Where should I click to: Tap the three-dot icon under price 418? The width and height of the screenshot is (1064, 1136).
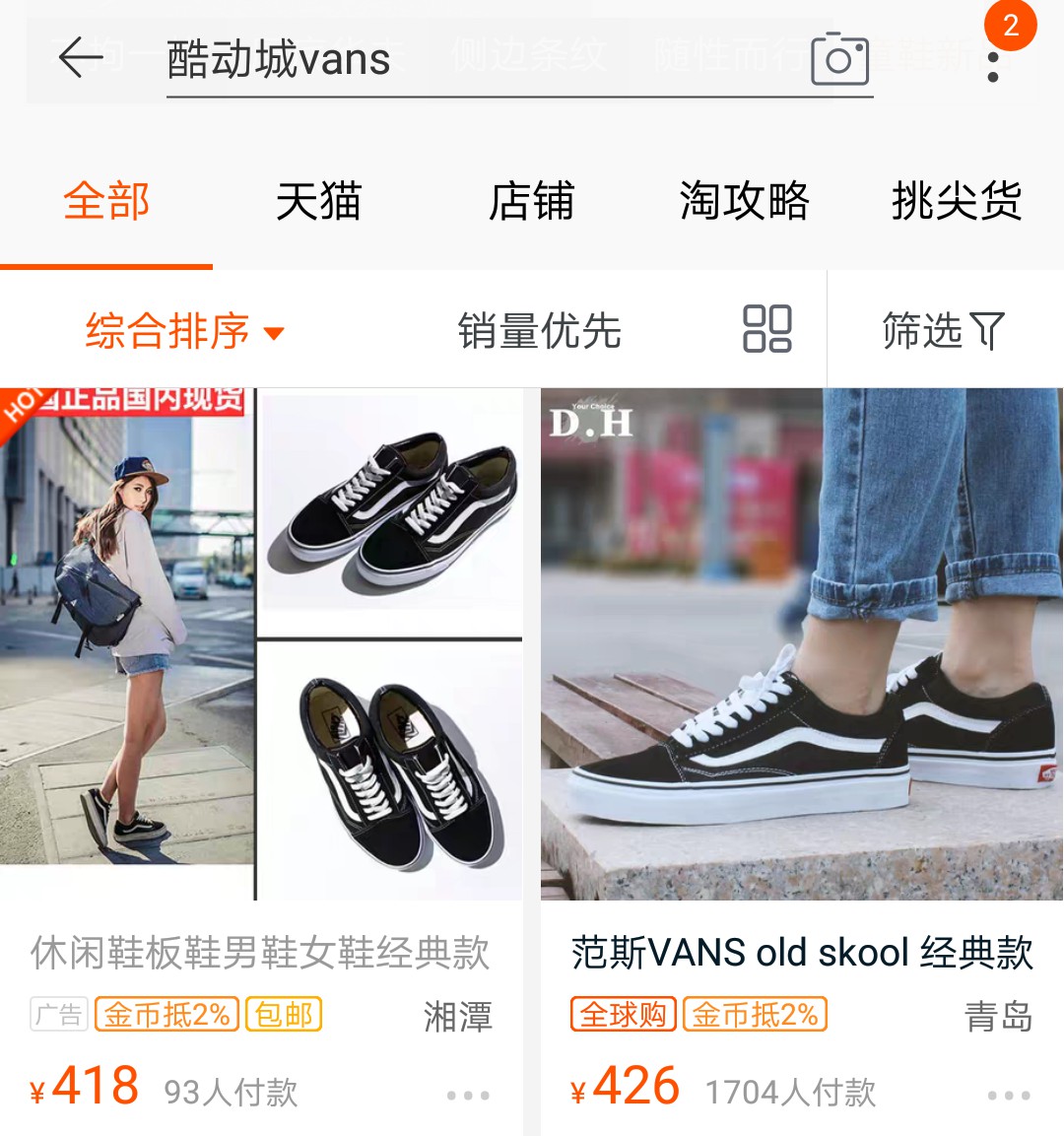pos(467,1095)
